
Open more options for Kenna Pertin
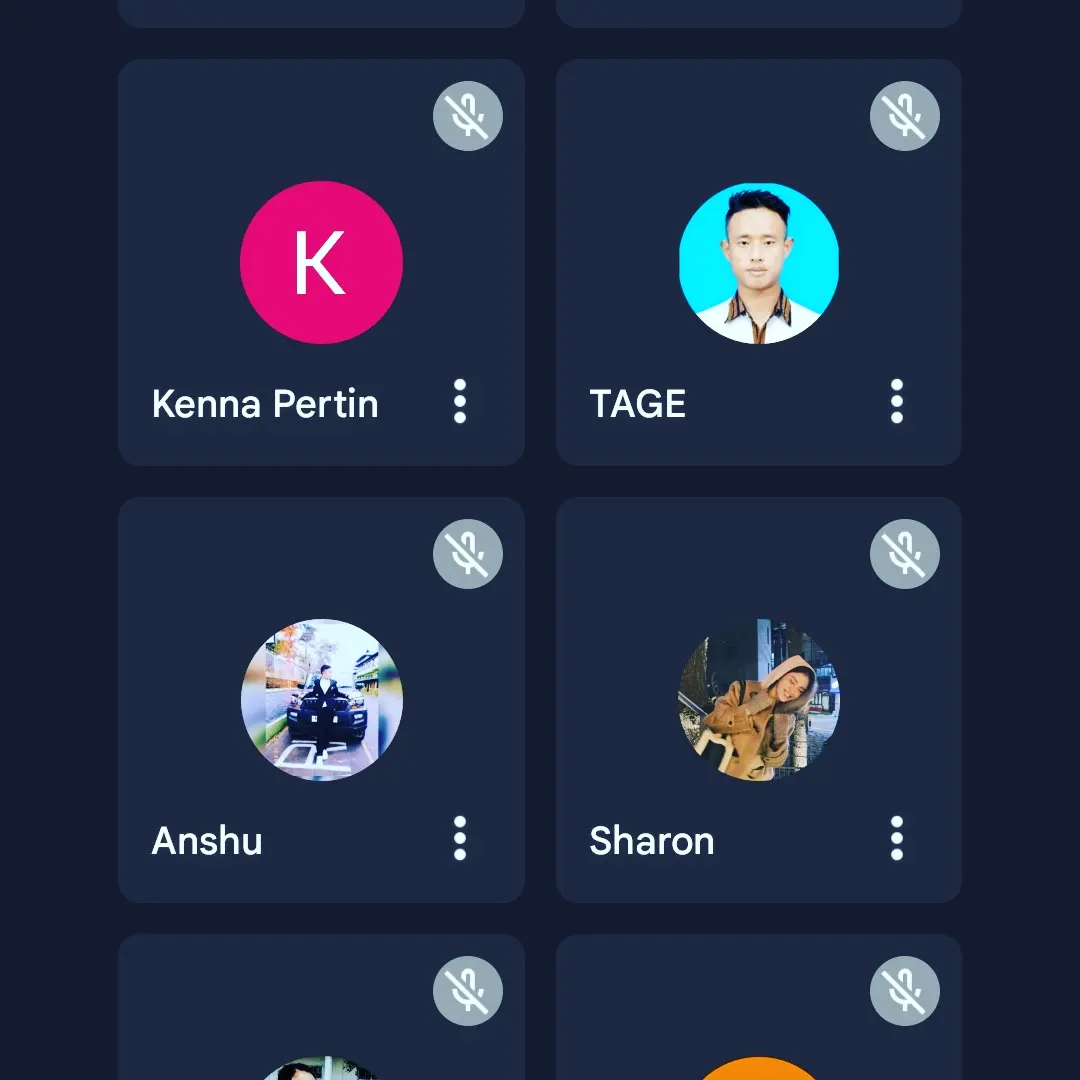[x=460, y=402]
